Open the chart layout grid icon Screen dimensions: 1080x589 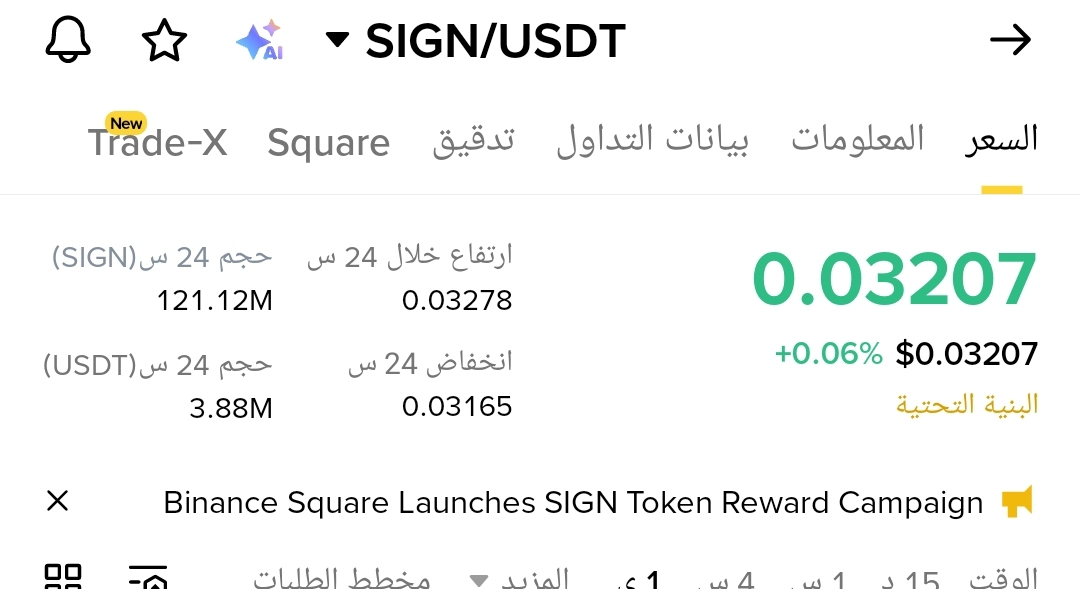[63, 577]
